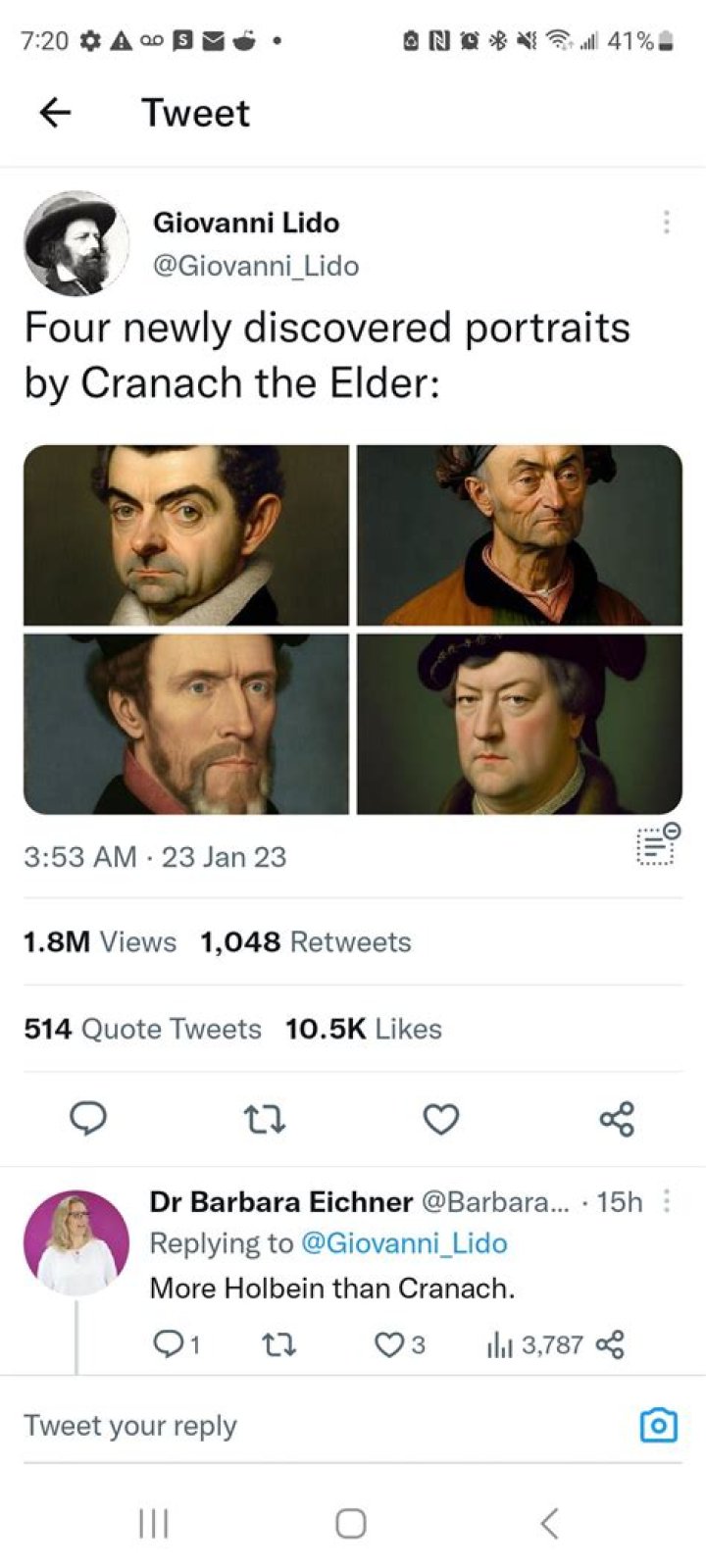
Task: Attach a photo with the camera icon
Action: (x=658, y=1425)
